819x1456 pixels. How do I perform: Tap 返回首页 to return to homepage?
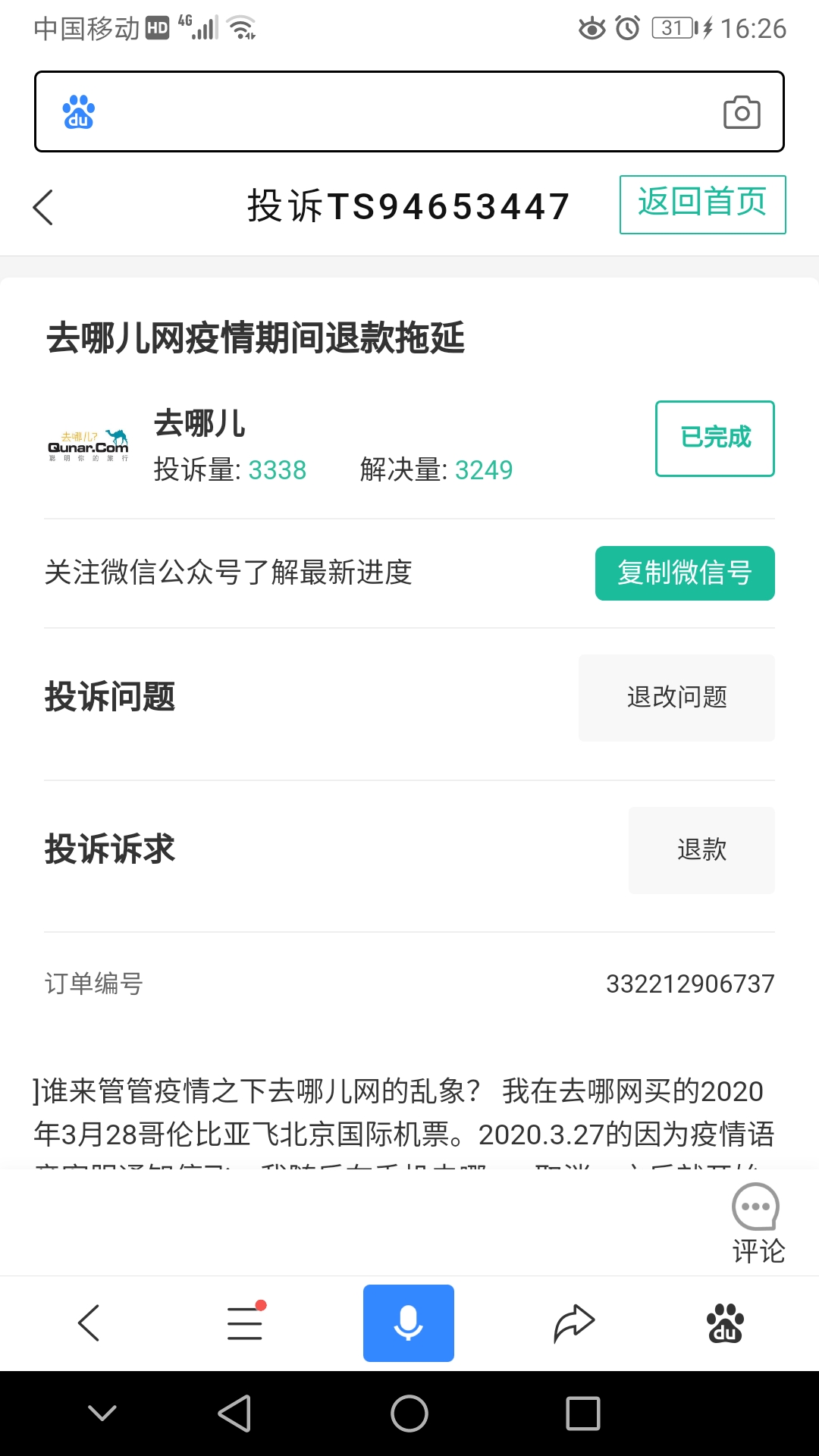(x=702, y=204)
